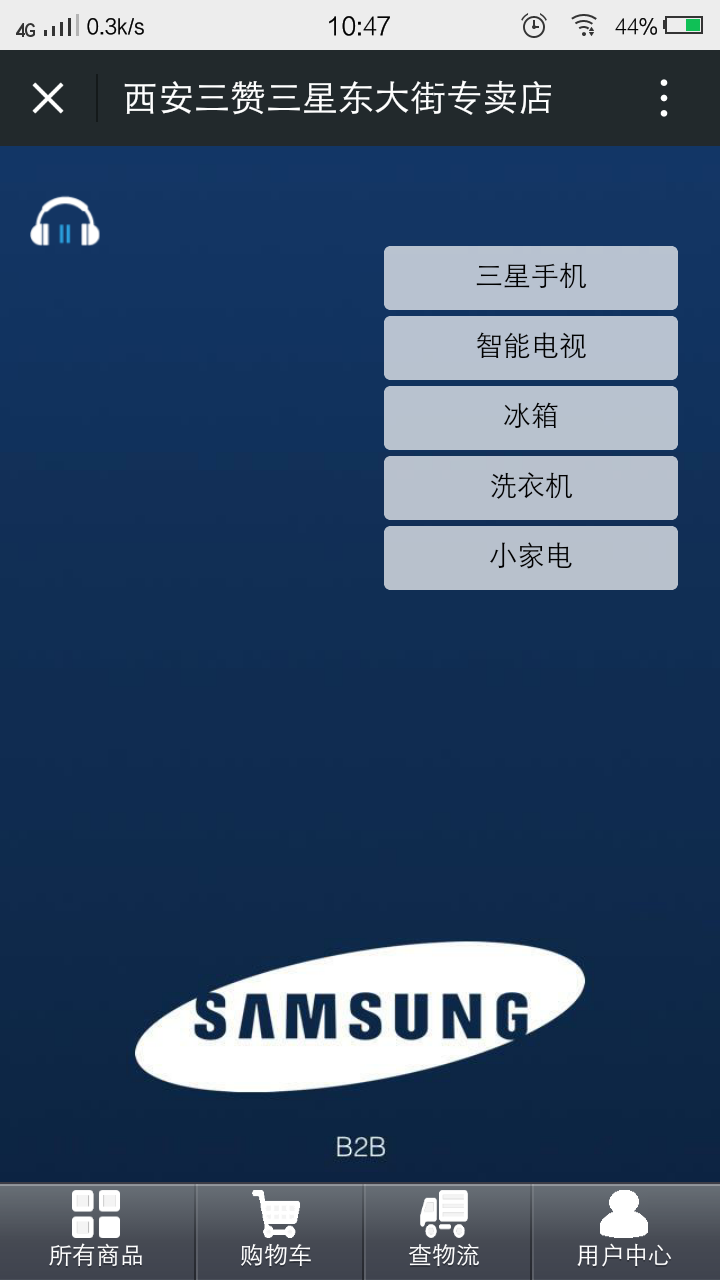The image size is (720, 1280).
Task: Go to the 洗衣机 category
Action: (x=530, y=487)
